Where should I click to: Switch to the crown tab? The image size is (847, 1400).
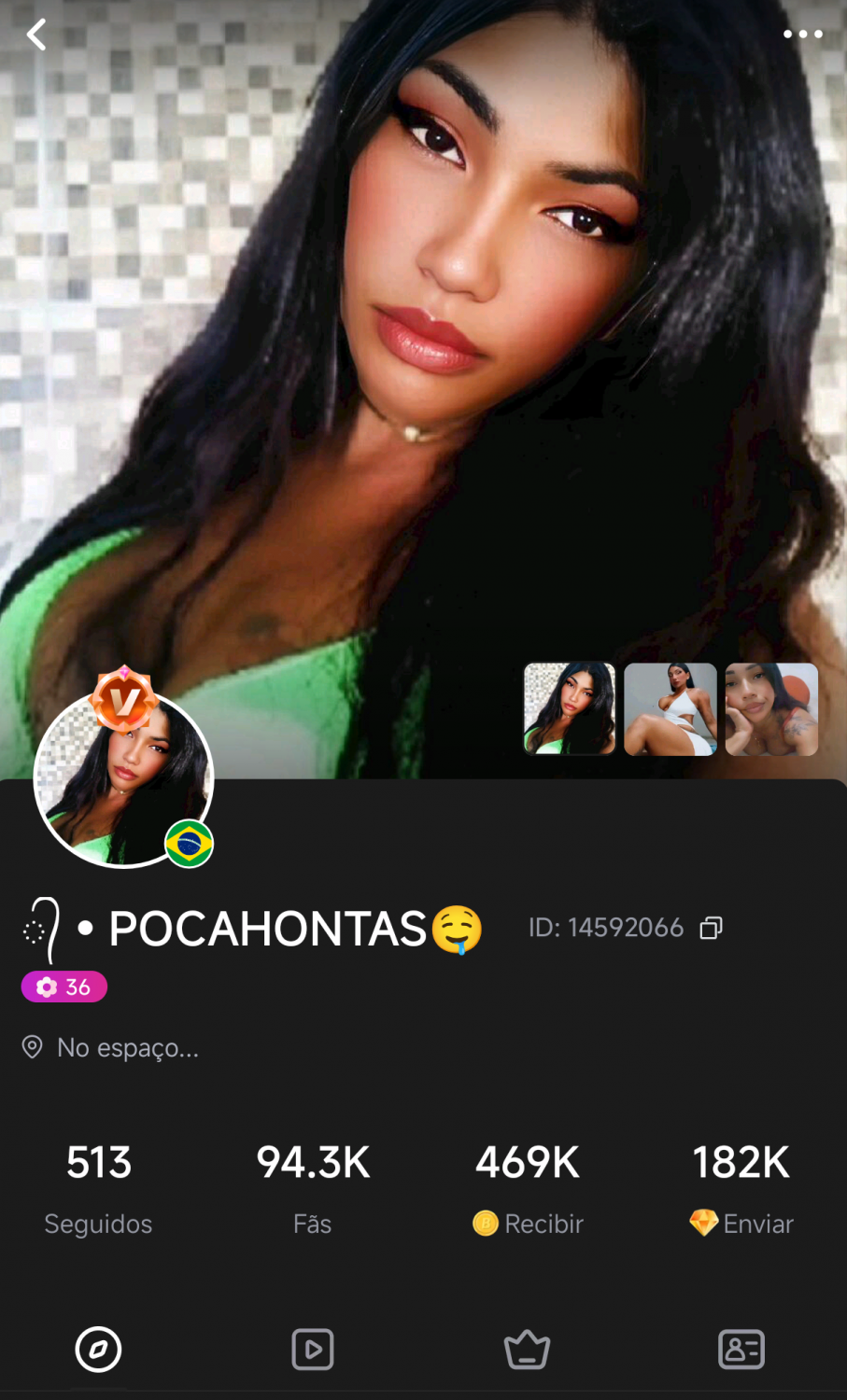tap(527, 1350)
